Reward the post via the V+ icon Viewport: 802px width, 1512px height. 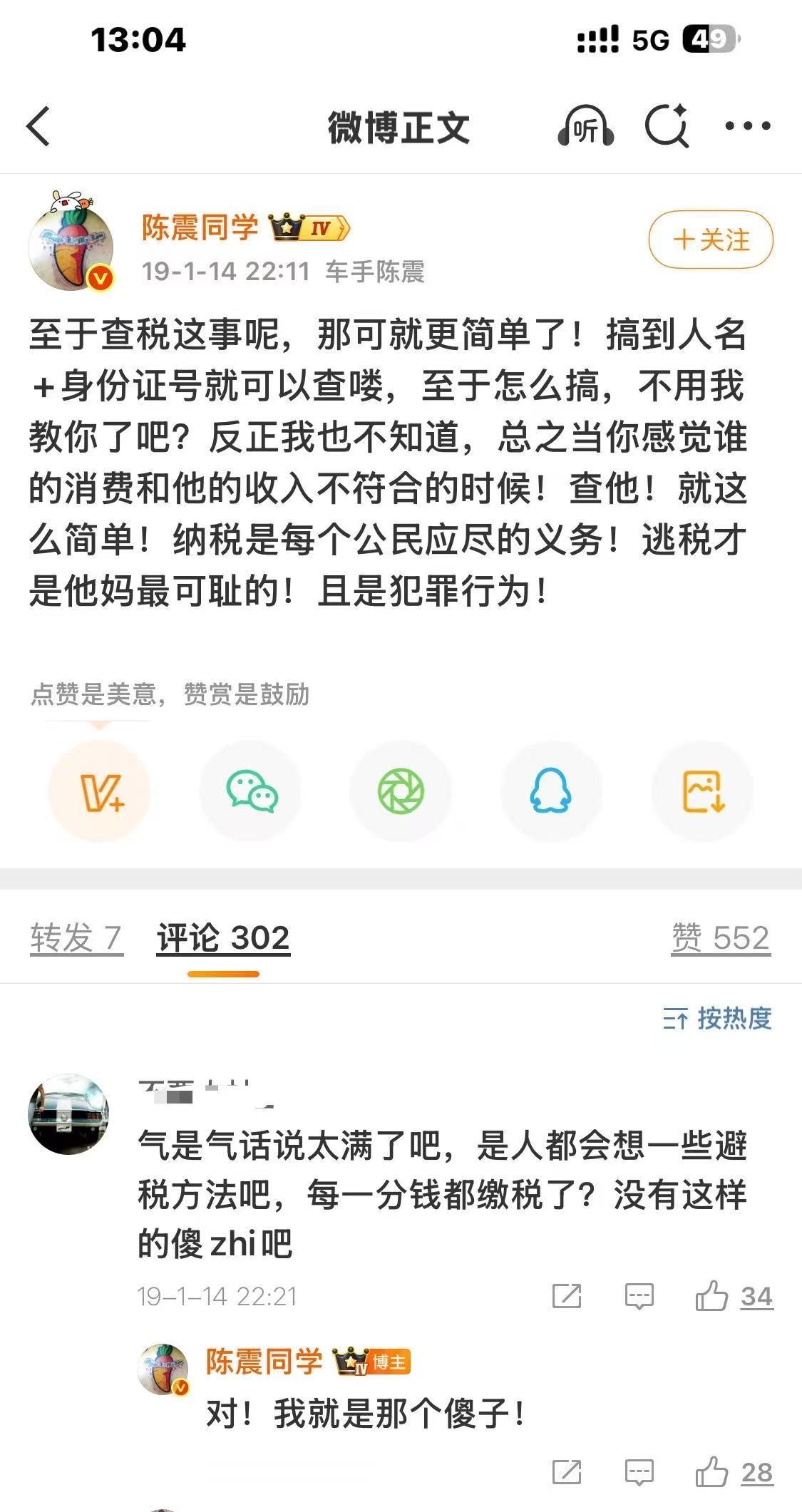click(99, 791)
